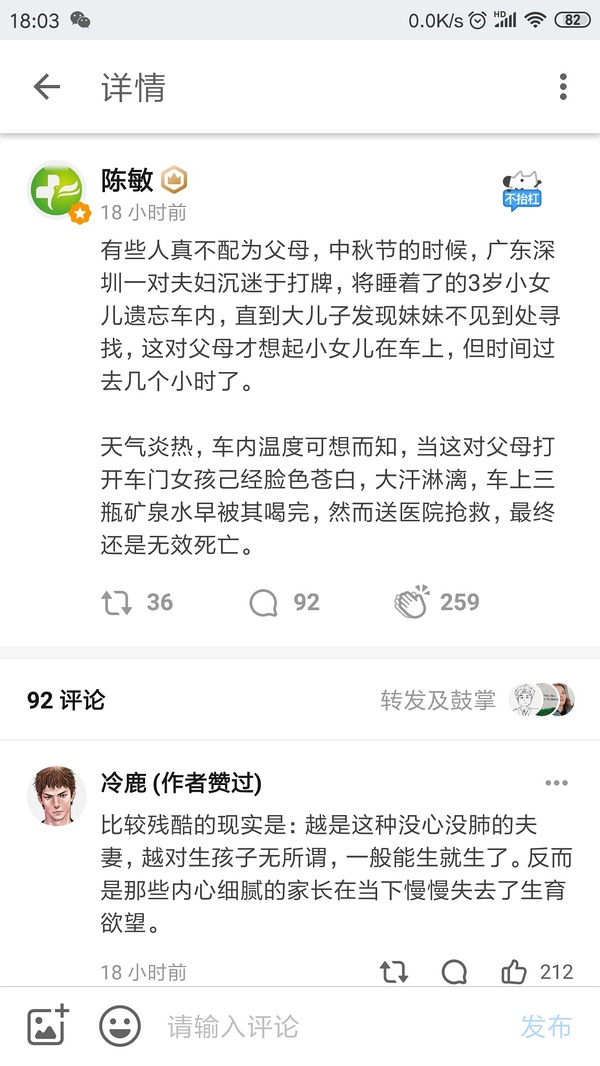Go back from the 详情 page
Viewport: 600px width, 1066px height.
[47, 88]
